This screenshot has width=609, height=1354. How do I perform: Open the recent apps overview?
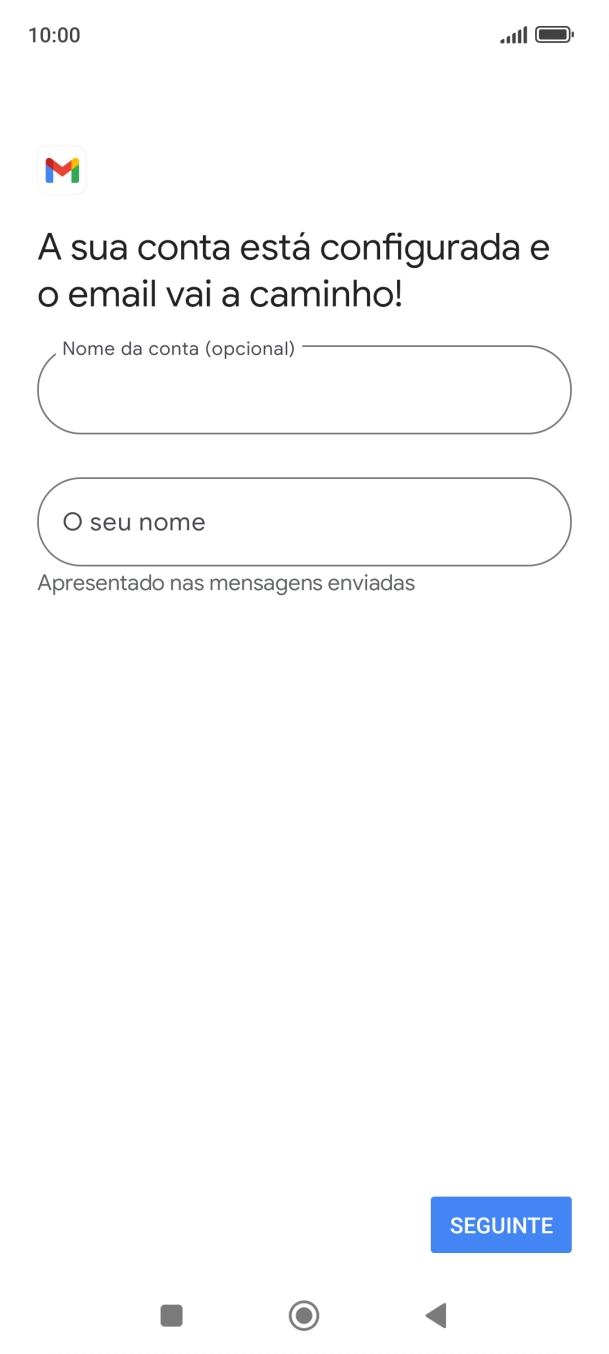coord(171,1315)
